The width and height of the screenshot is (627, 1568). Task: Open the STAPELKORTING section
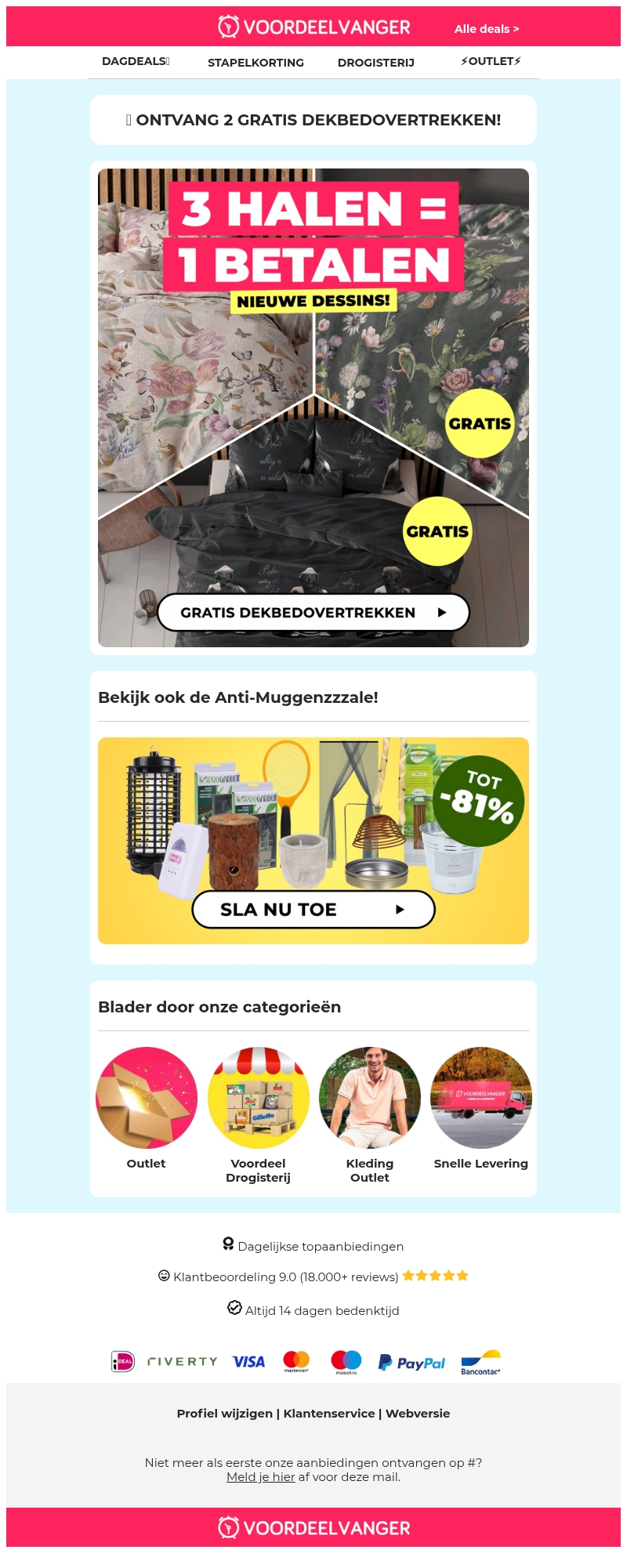(256, 63)
